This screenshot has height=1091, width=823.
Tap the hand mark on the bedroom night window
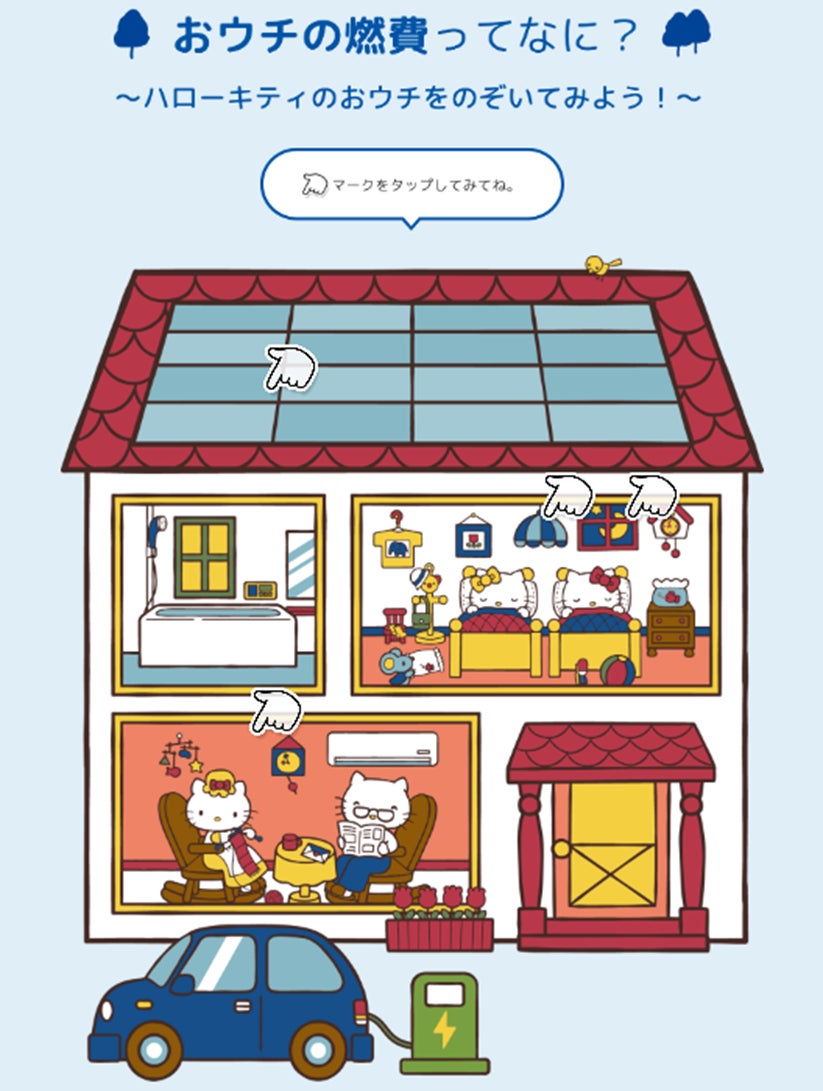[x=651, y=495]
